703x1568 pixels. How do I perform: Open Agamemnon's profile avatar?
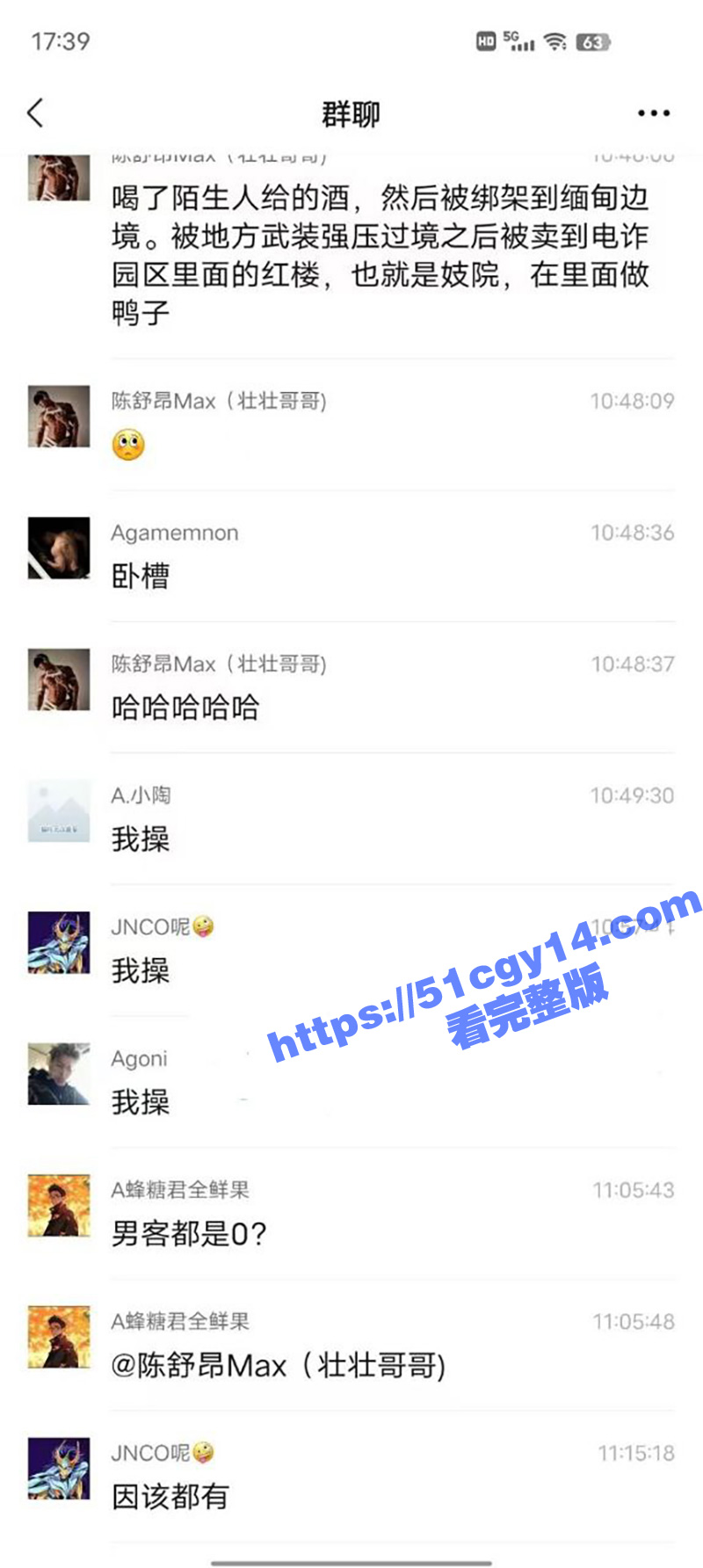pyautogui.click(x=59, y=548)
